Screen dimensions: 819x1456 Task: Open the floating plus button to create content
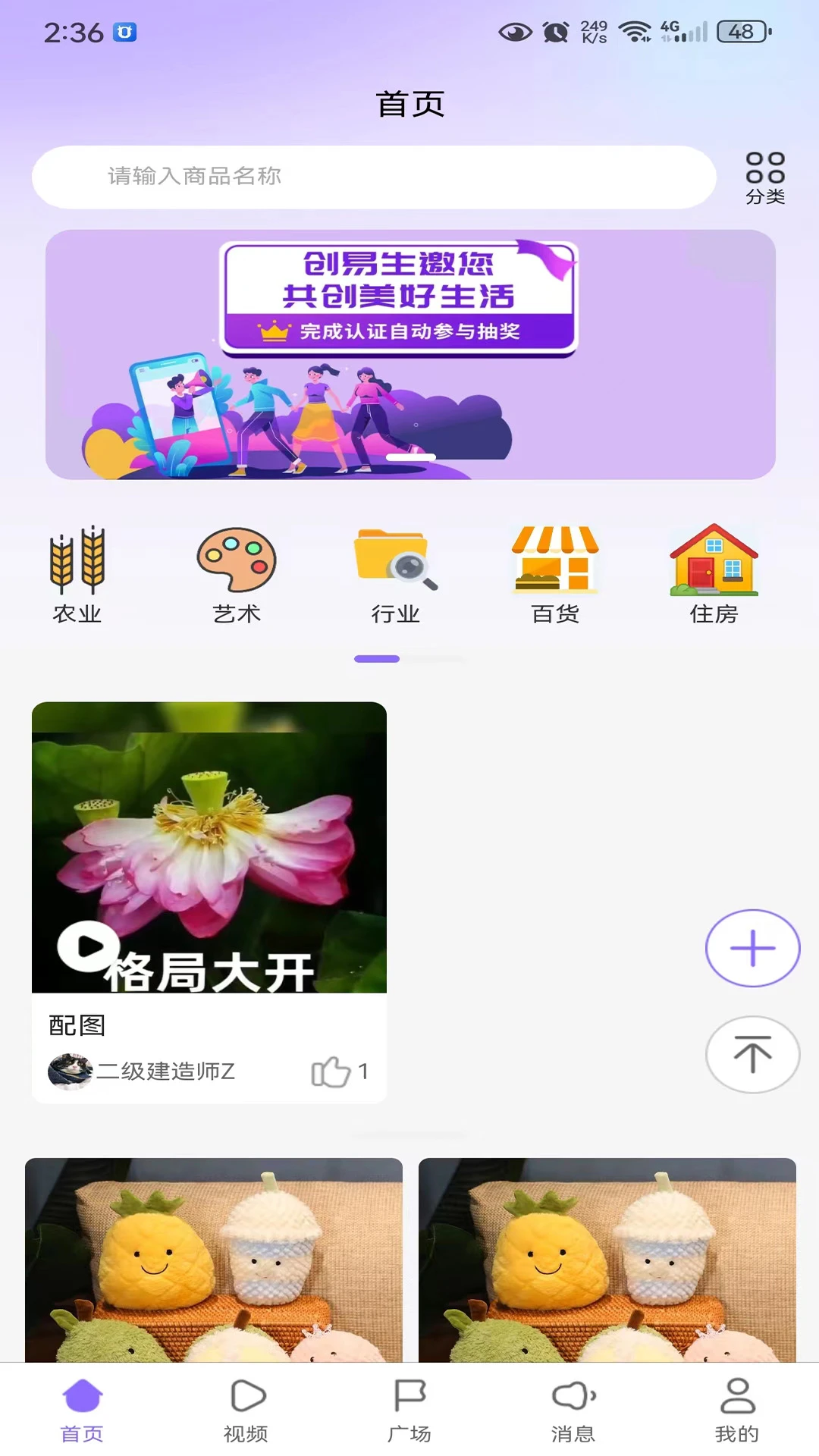751,949
